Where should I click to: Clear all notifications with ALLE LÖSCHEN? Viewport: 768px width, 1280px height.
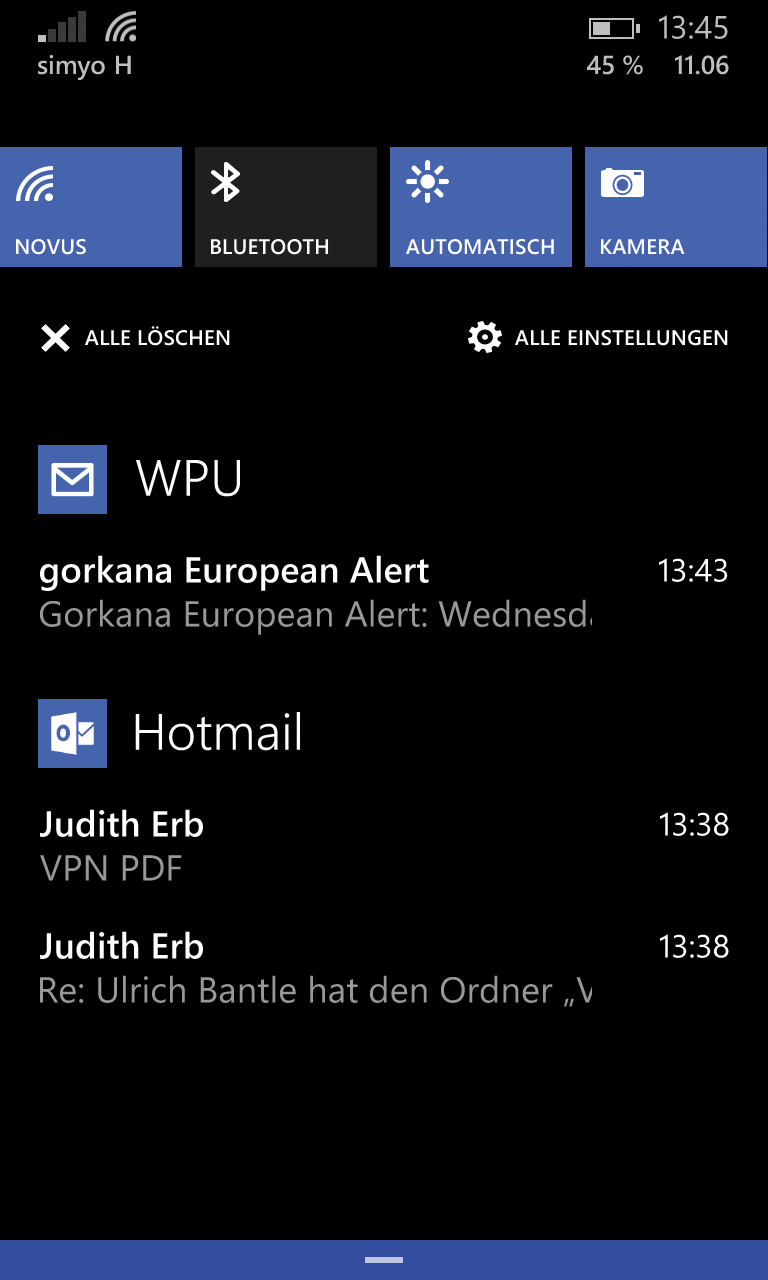point(135,338)
